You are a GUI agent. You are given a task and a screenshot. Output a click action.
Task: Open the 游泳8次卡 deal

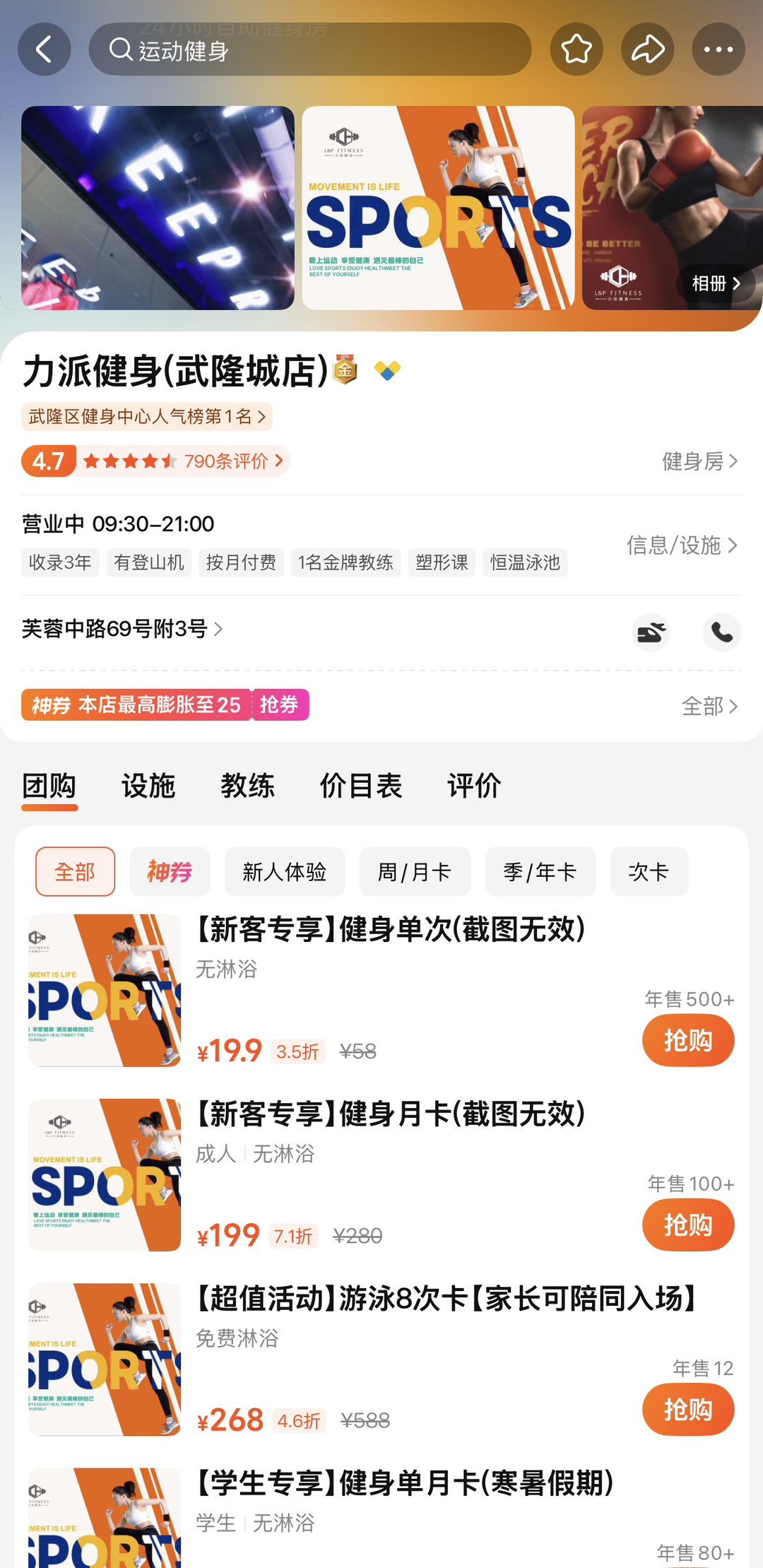tap(446, 1299)
